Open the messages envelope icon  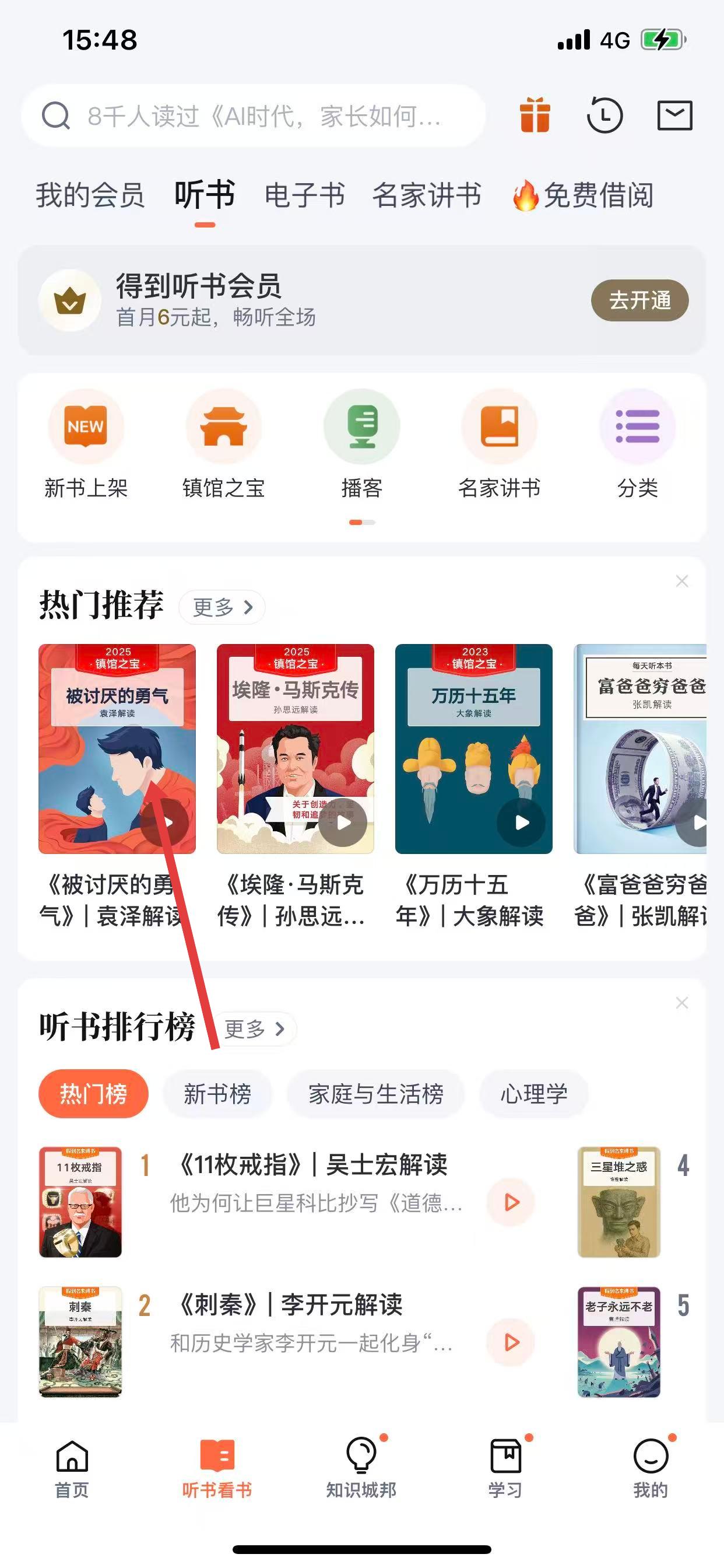pyautogui.click(x=674, y=116)
